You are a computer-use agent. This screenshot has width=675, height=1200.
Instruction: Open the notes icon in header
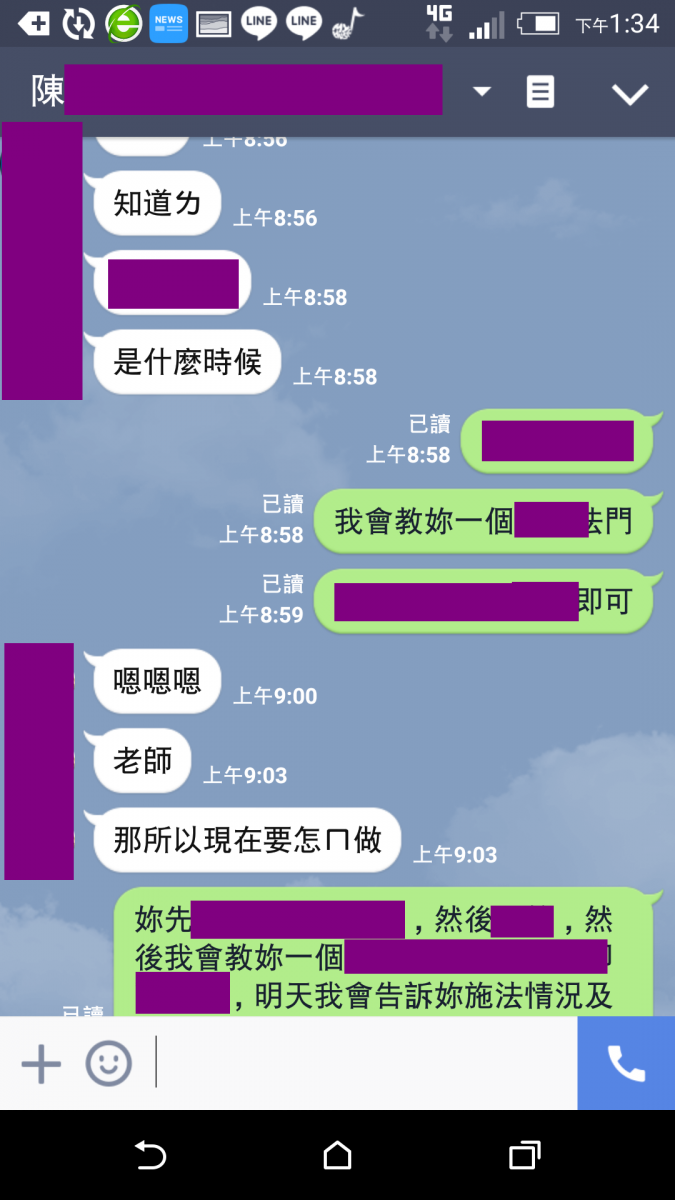pyautogui.click(x=540, y=92)
